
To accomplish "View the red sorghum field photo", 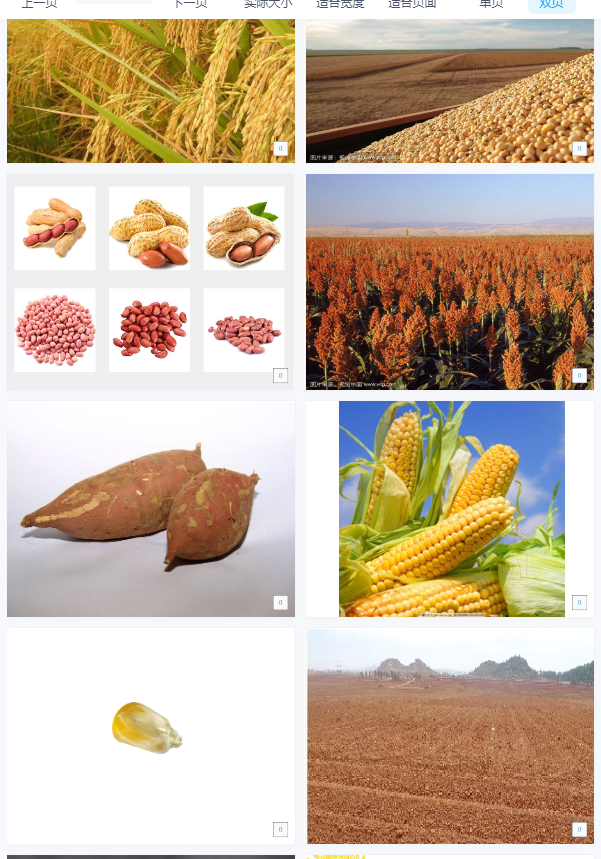I will 450,281.
